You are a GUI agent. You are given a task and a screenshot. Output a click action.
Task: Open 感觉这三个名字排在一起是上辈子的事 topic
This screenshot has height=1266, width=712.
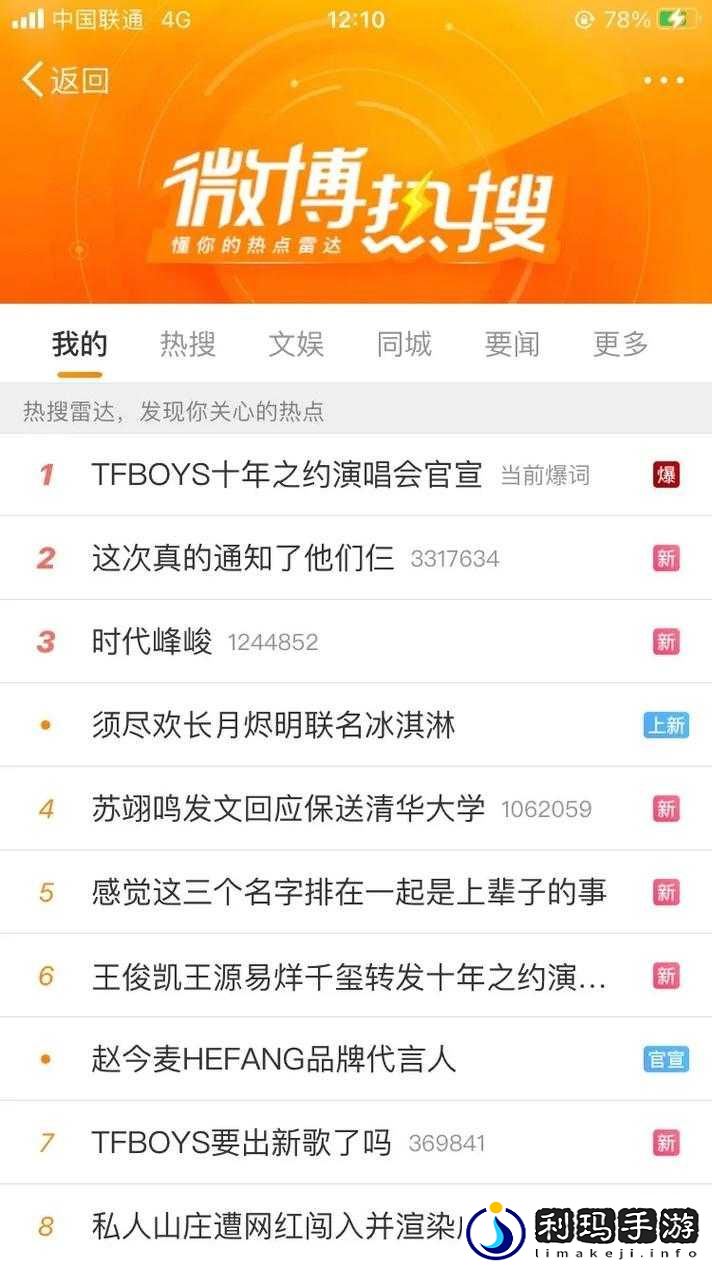click(x=356, y=892)
